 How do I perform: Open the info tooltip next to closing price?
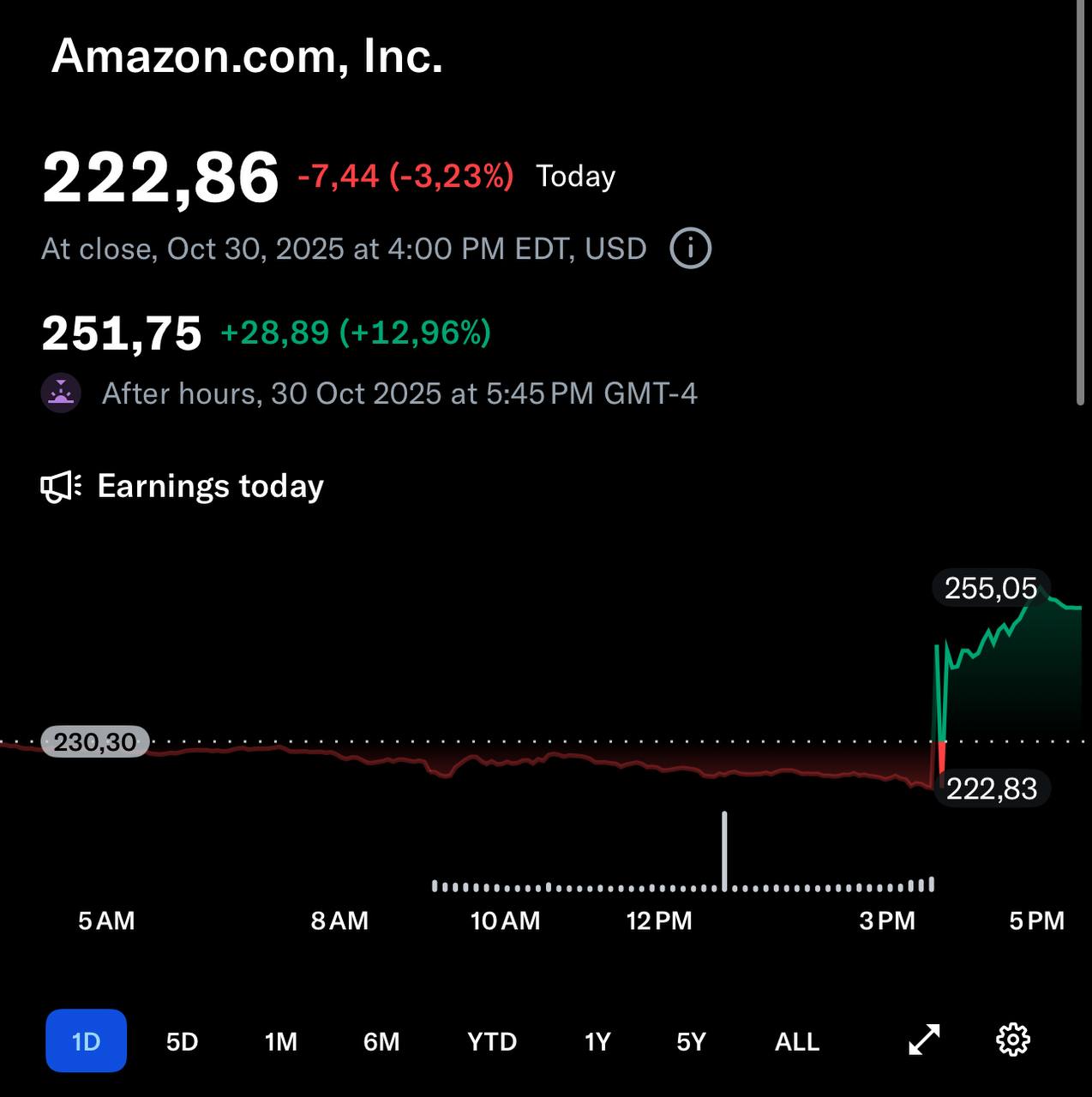[x=690, y=248]
